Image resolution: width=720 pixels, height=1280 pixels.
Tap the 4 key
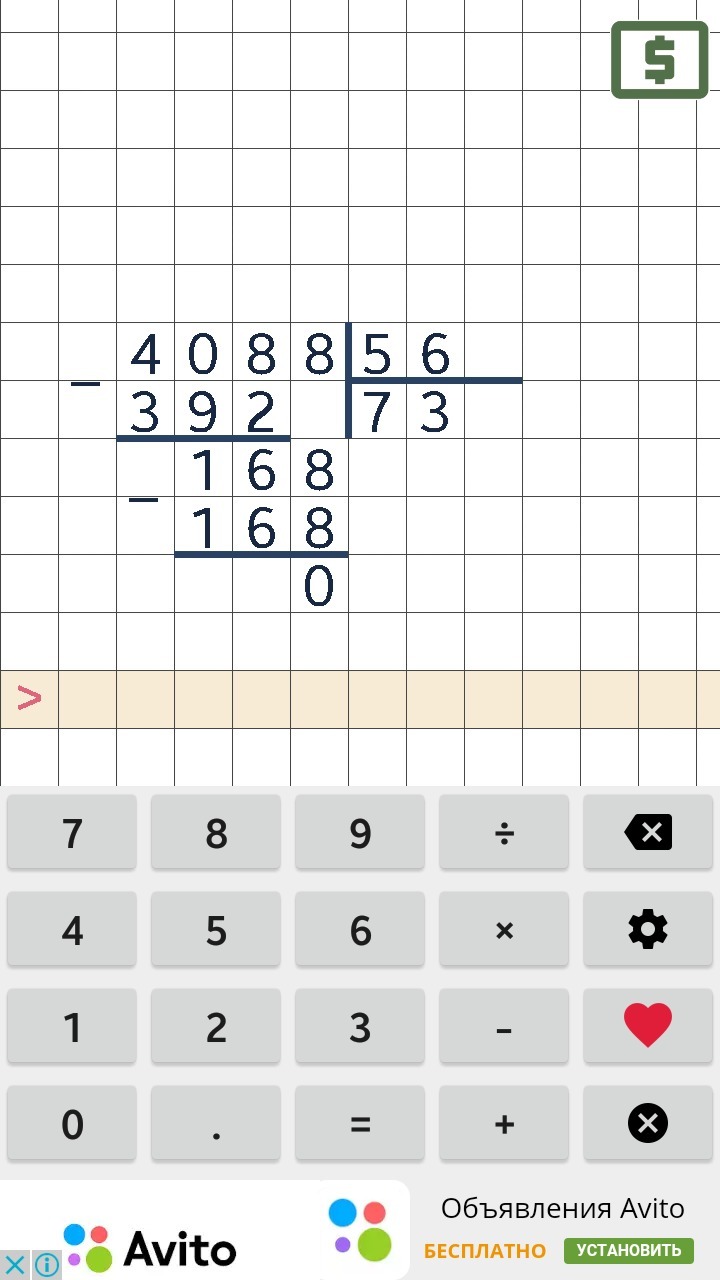point(72,930)
